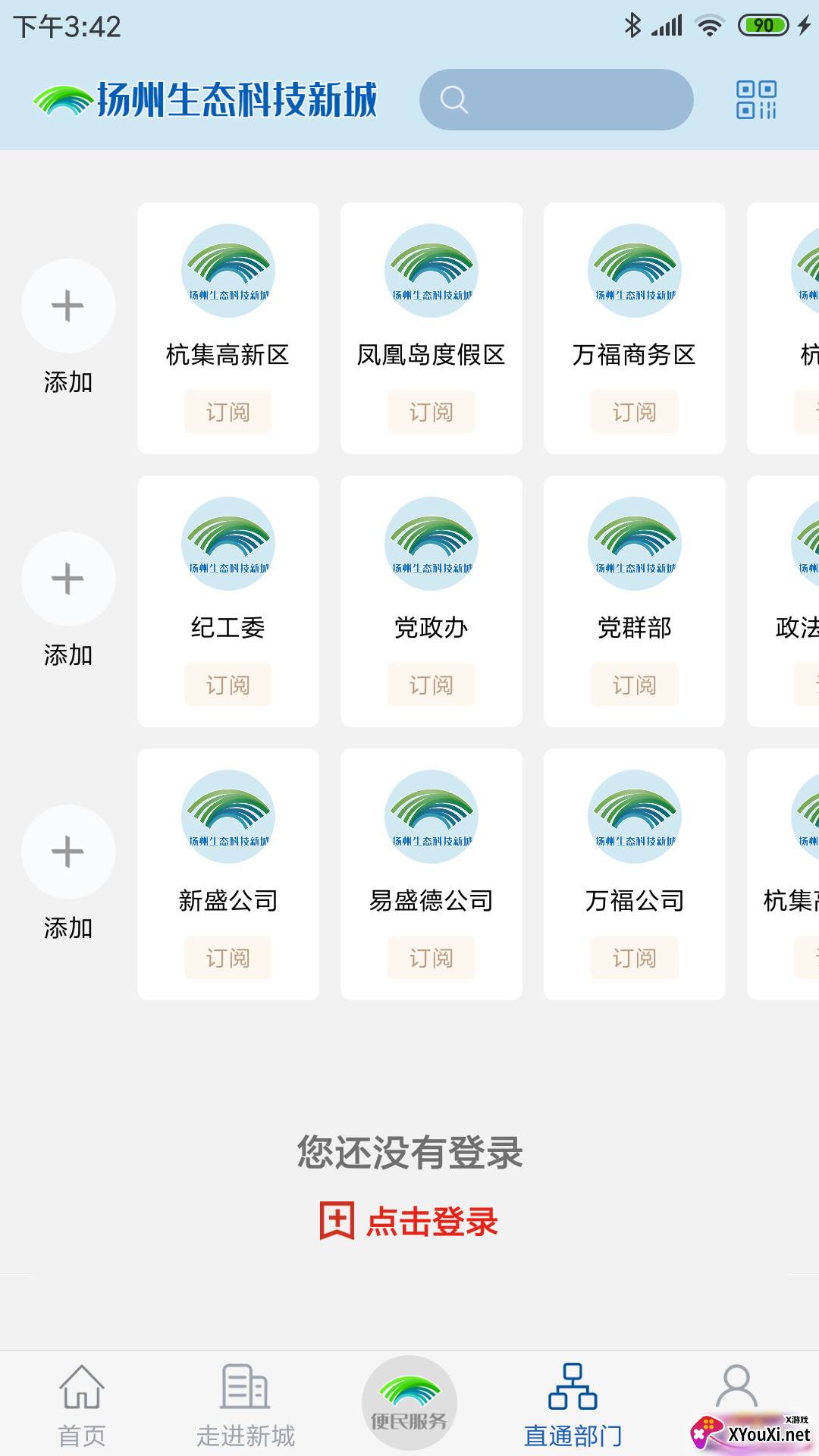This screenshot has width=819, height=1456.
Task: Open the QR code scanner icon
Action: coord(756,99)
